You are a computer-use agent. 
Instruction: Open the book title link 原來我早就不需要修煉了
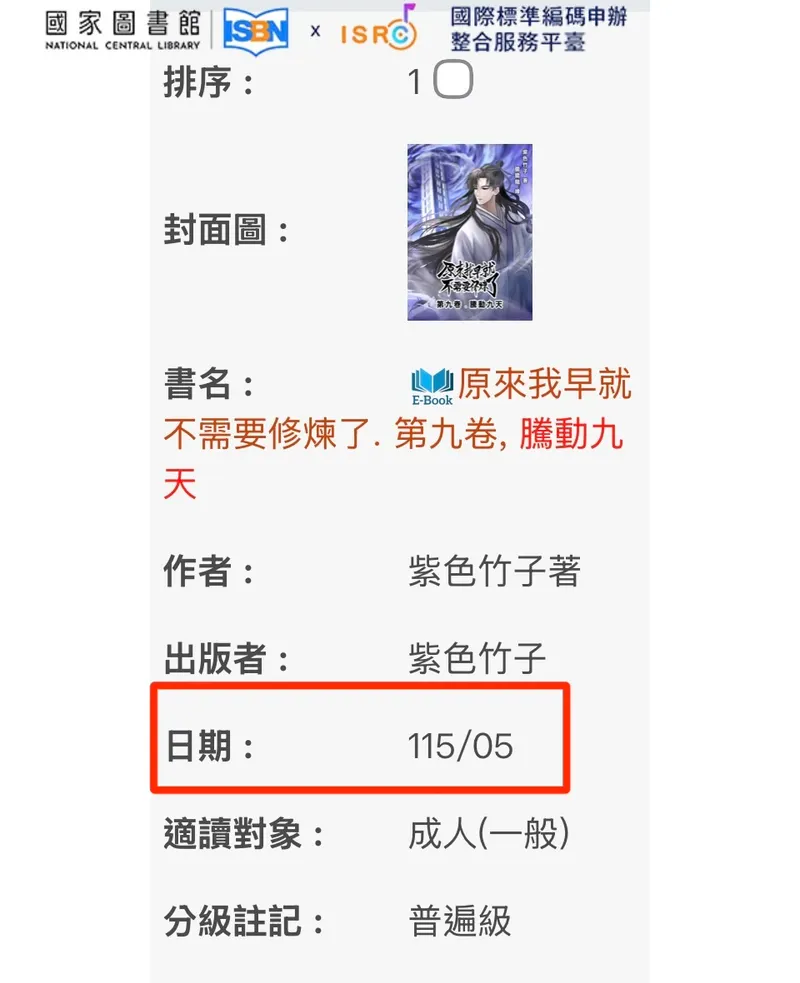[544, 384]
